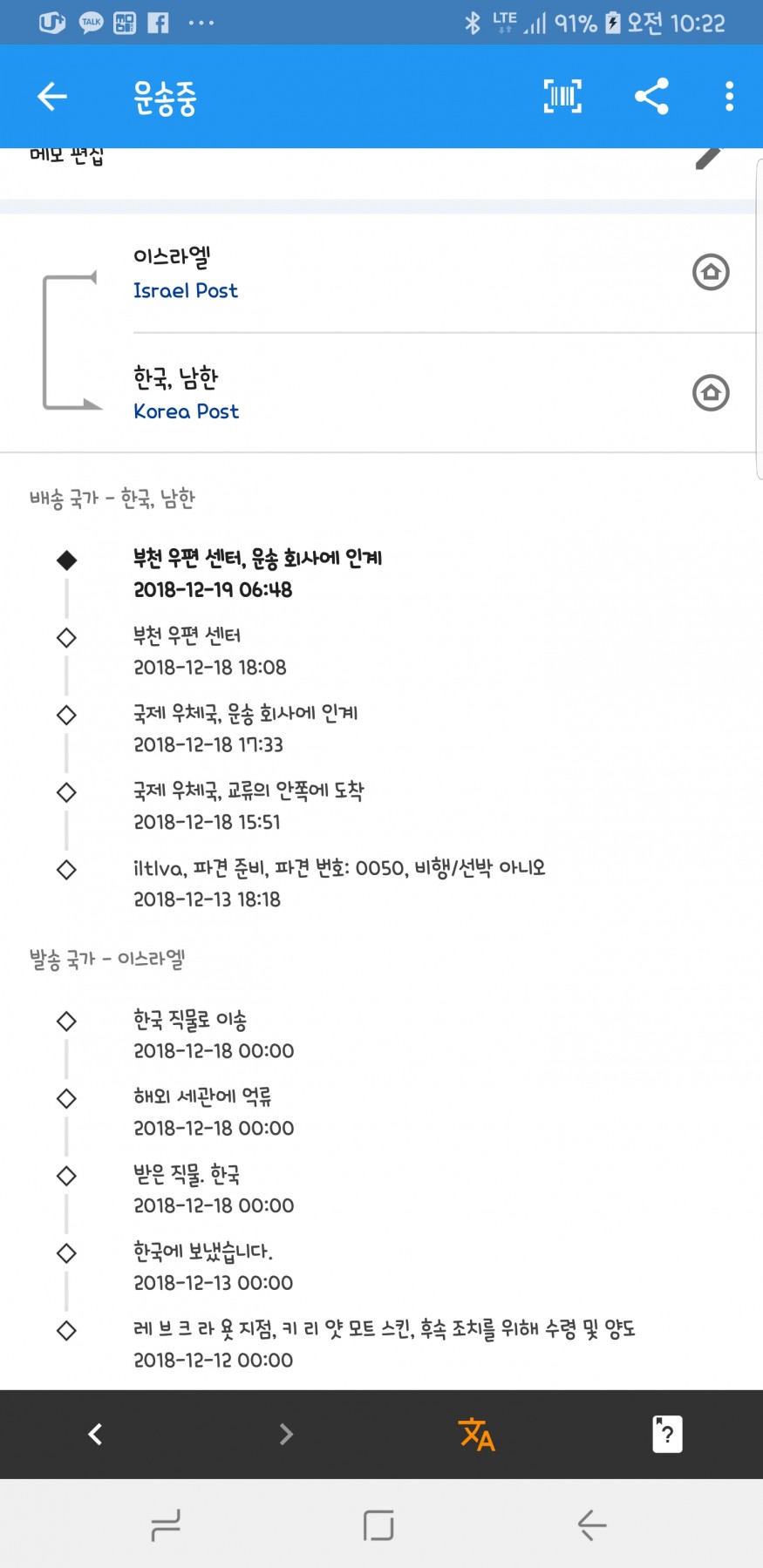Go to the previous item in the bottom toolbar
The image size is (763, 1568).
(x=95, y=1434)
